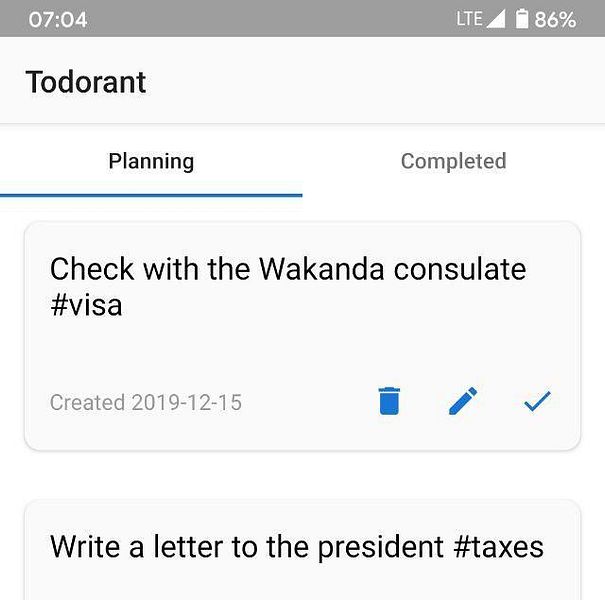Viewport: 605px width, 600px height.
Task: Delete the Wakanda consulate todo
Action: (x=389, y=402)
